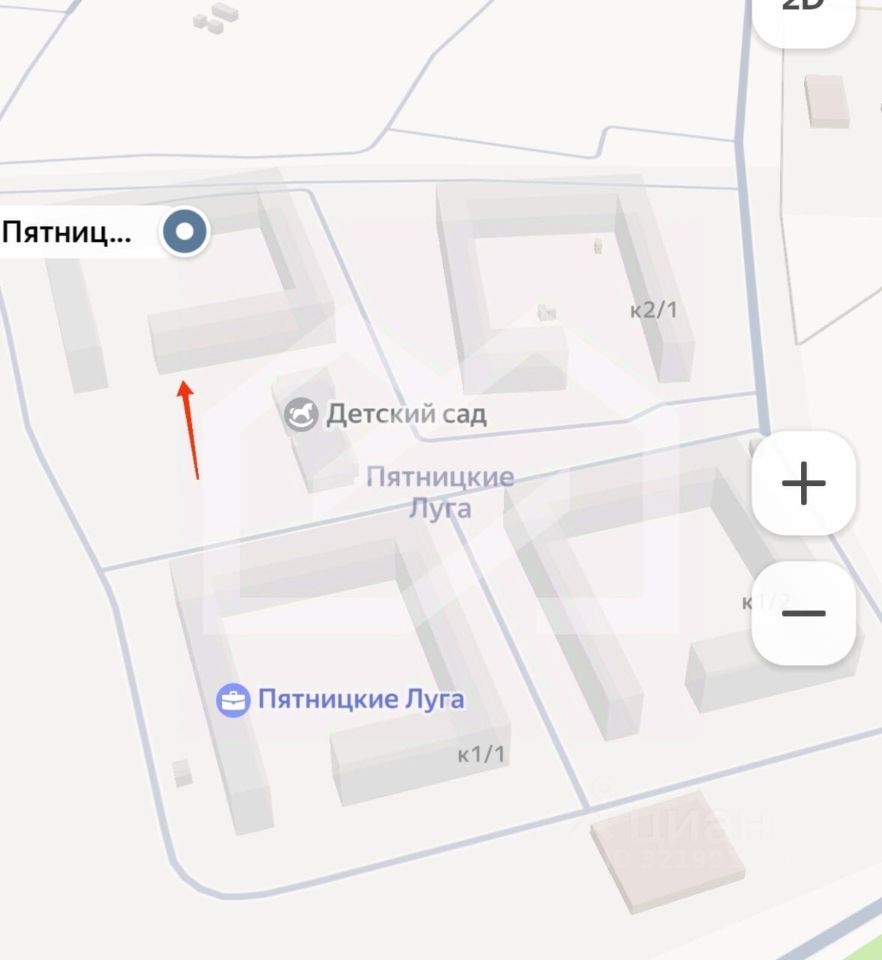Image resolution: width=882 pixels, height=960 pixels.
Task: Zoom out of the map
Action: 803,612
